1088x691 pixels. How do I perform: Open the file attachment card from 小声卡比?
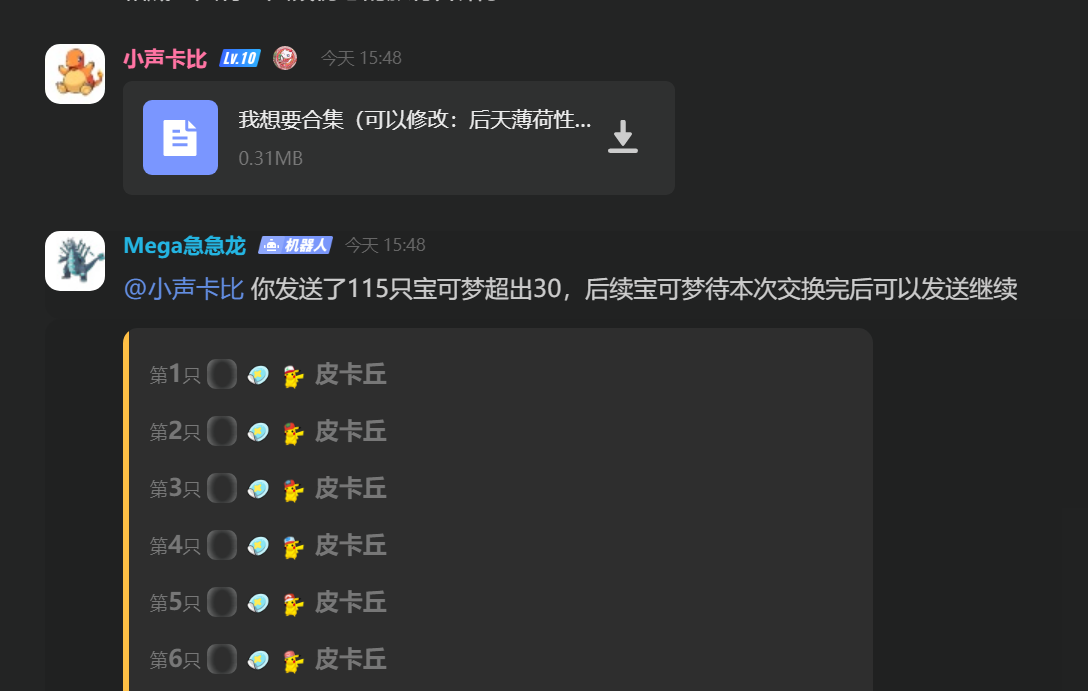pos(400,138)
